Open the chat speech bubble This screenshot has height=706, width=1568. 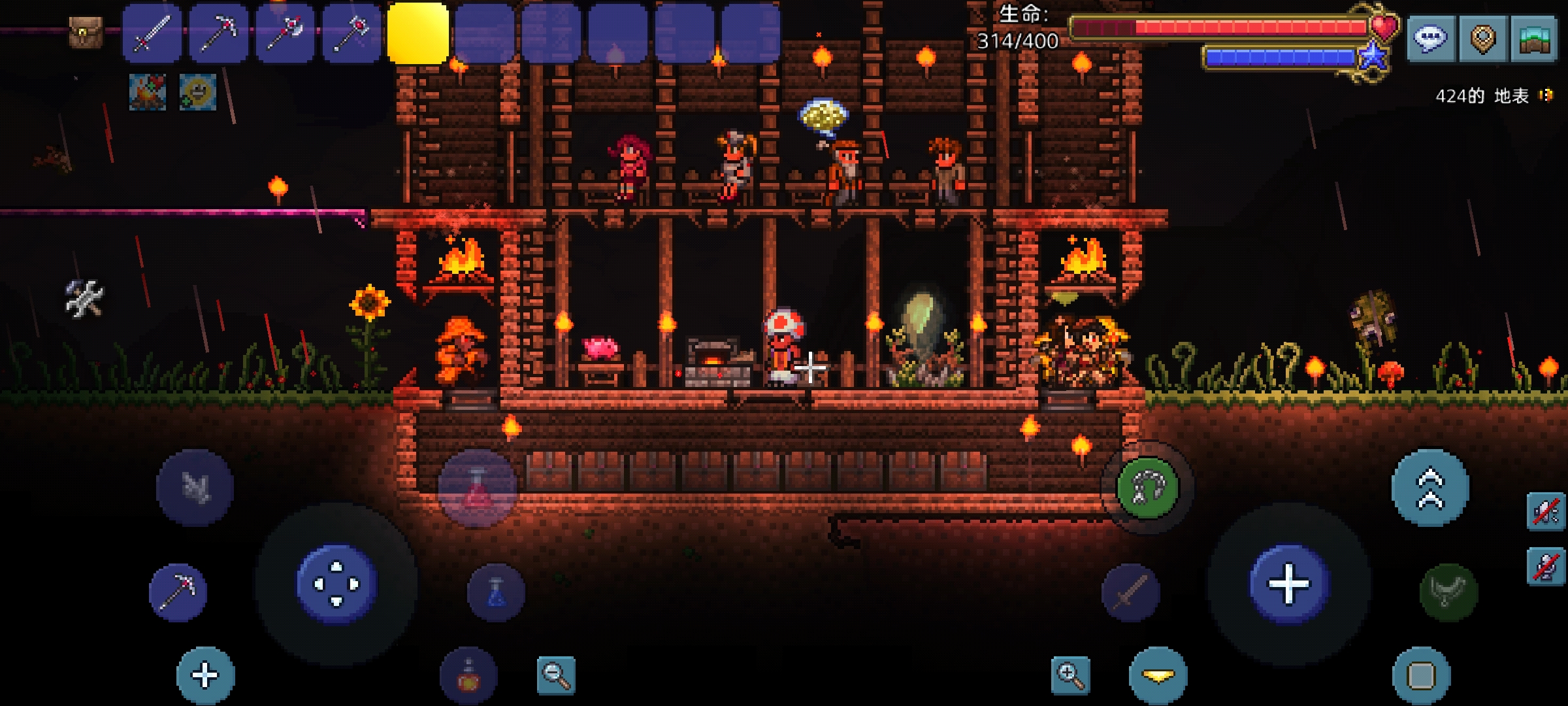1430,39
